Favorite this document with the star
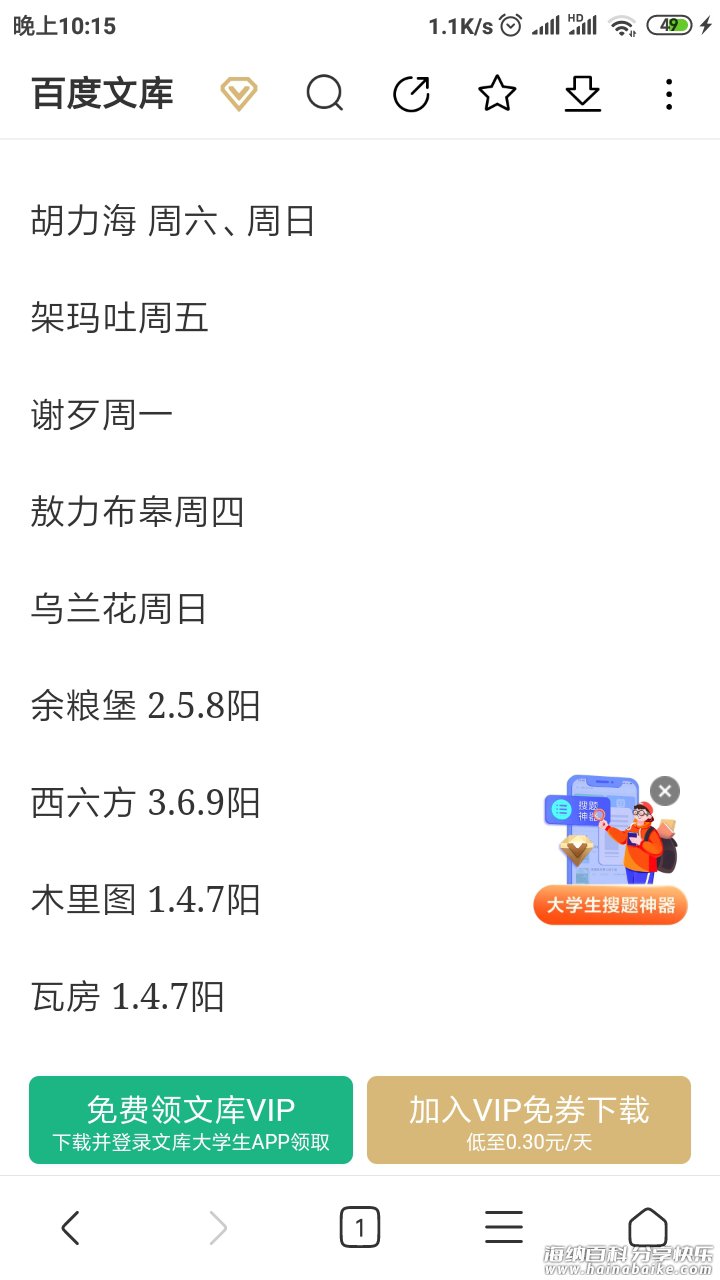The image size is (720, 1280). pos(497,94)
